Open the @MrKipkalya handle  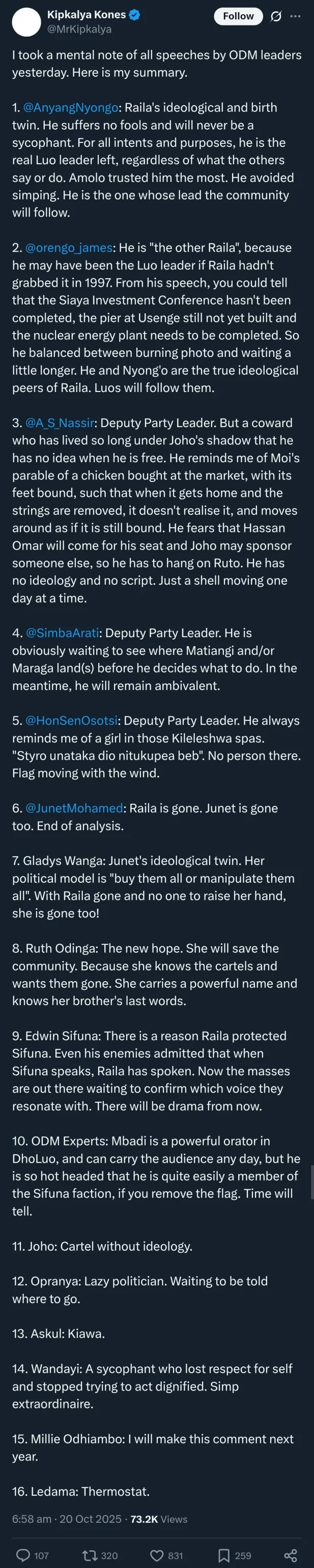click(79, 29)
